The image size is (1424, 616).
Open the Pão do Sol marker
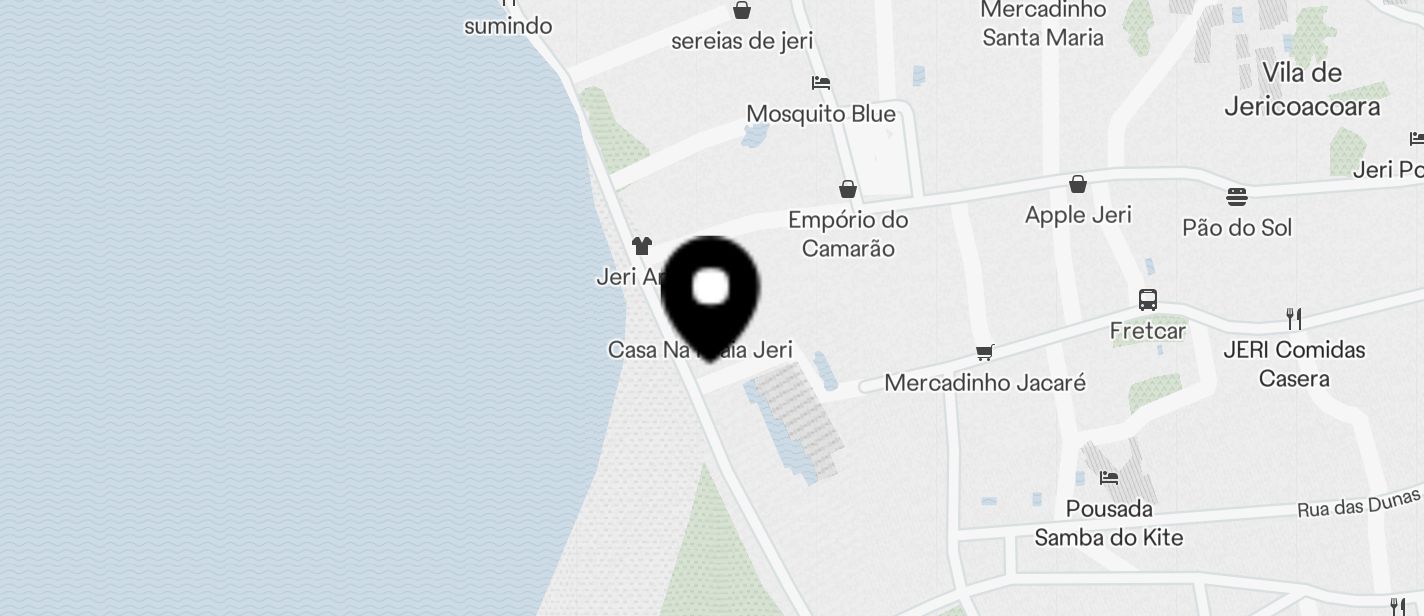pyautogui.click(x=1237, y=196)
